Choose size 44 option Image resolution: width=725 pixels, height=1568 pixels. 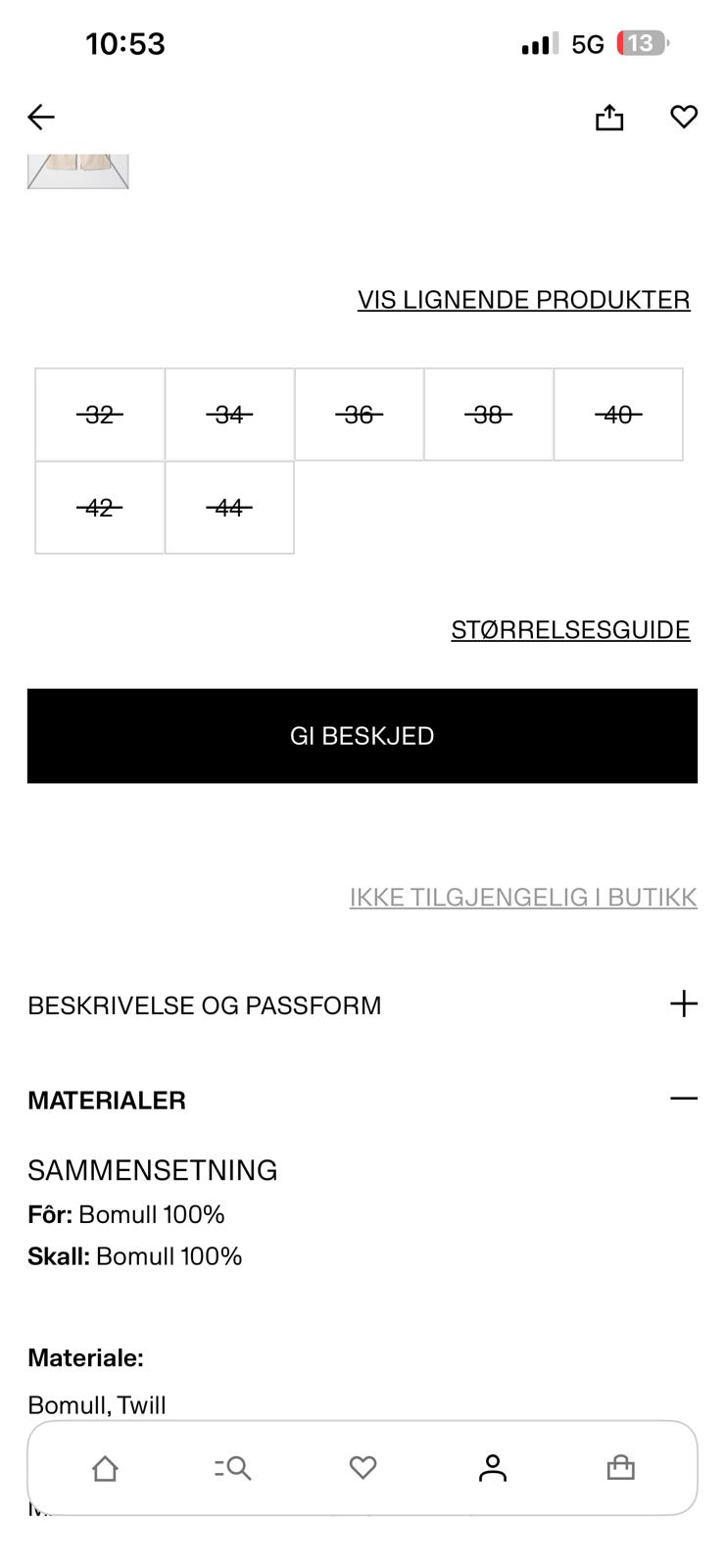[x=229, y=508]
